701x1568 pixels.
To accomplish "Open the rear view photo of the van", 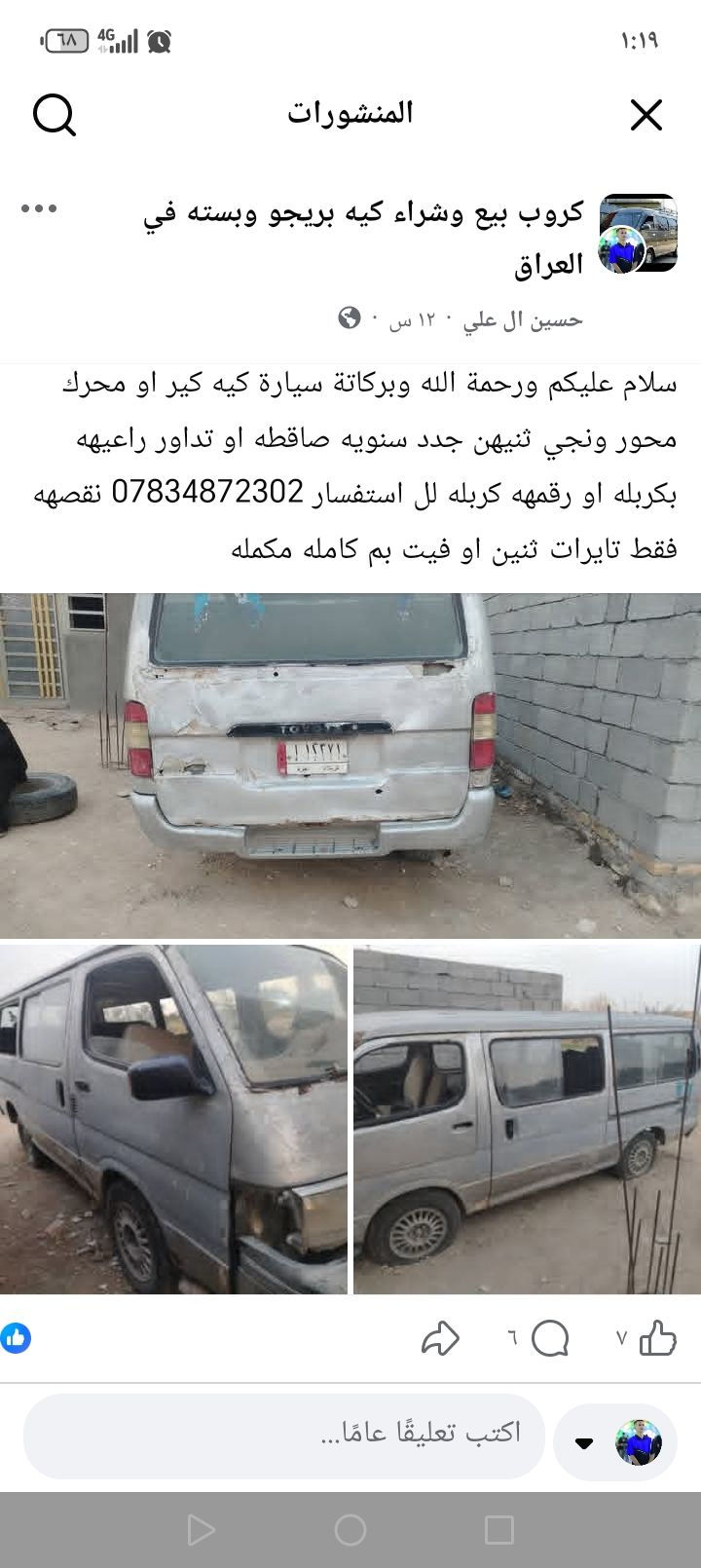I will pos(350,765).
